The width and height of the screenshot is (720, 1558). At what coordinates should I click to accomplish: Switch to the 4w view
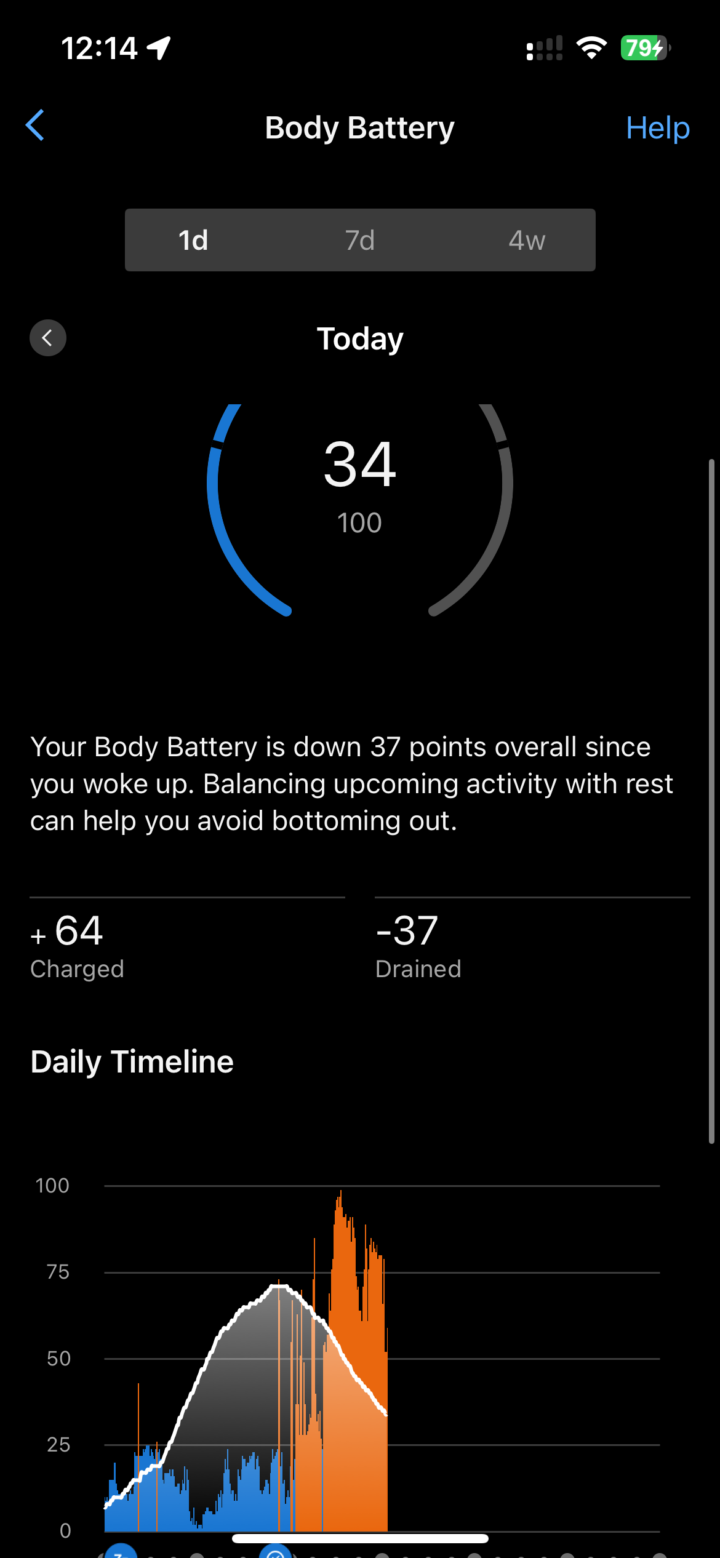tap(526, 241)
